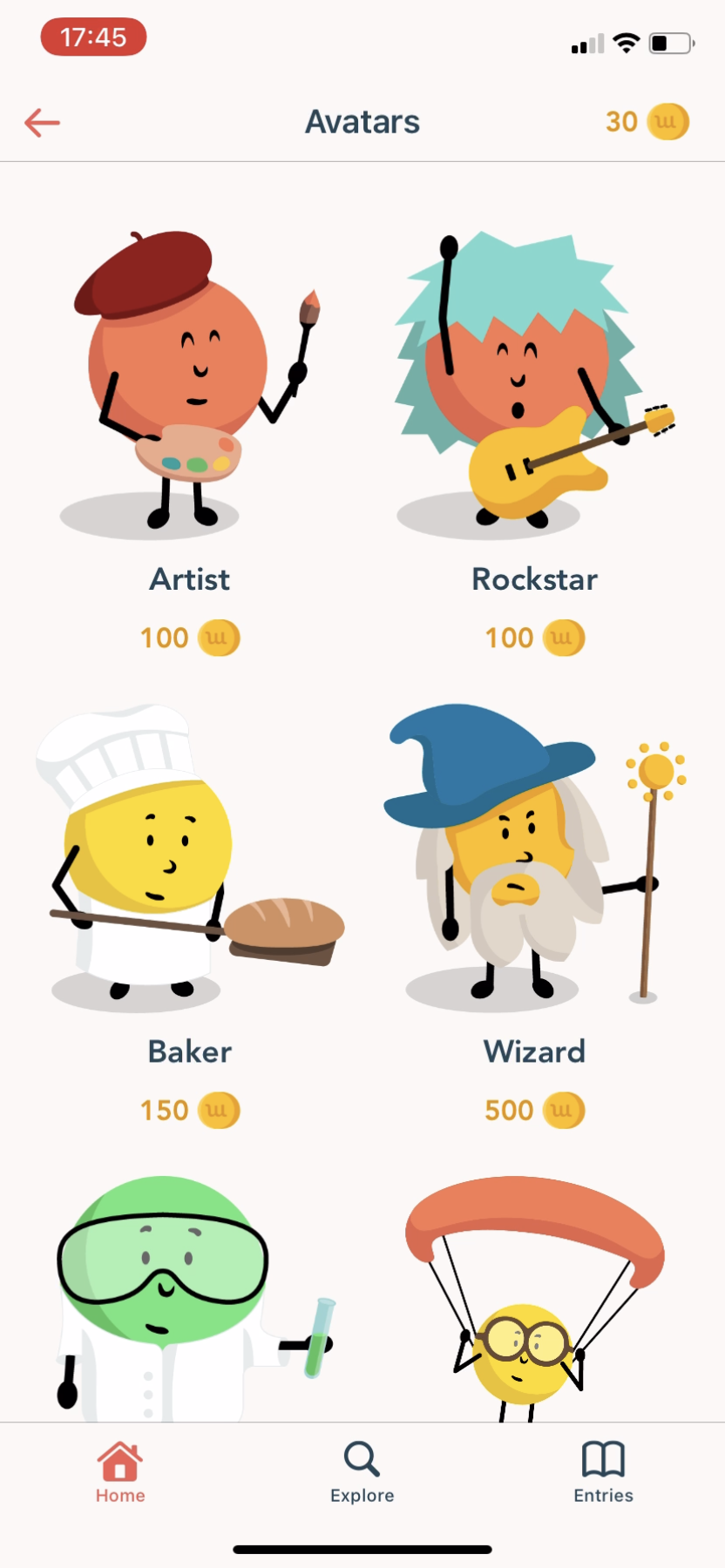The image size is (725, 1568).
Task: Buy the Baker avatar for 150 coins
Action: coord(189,1110)
